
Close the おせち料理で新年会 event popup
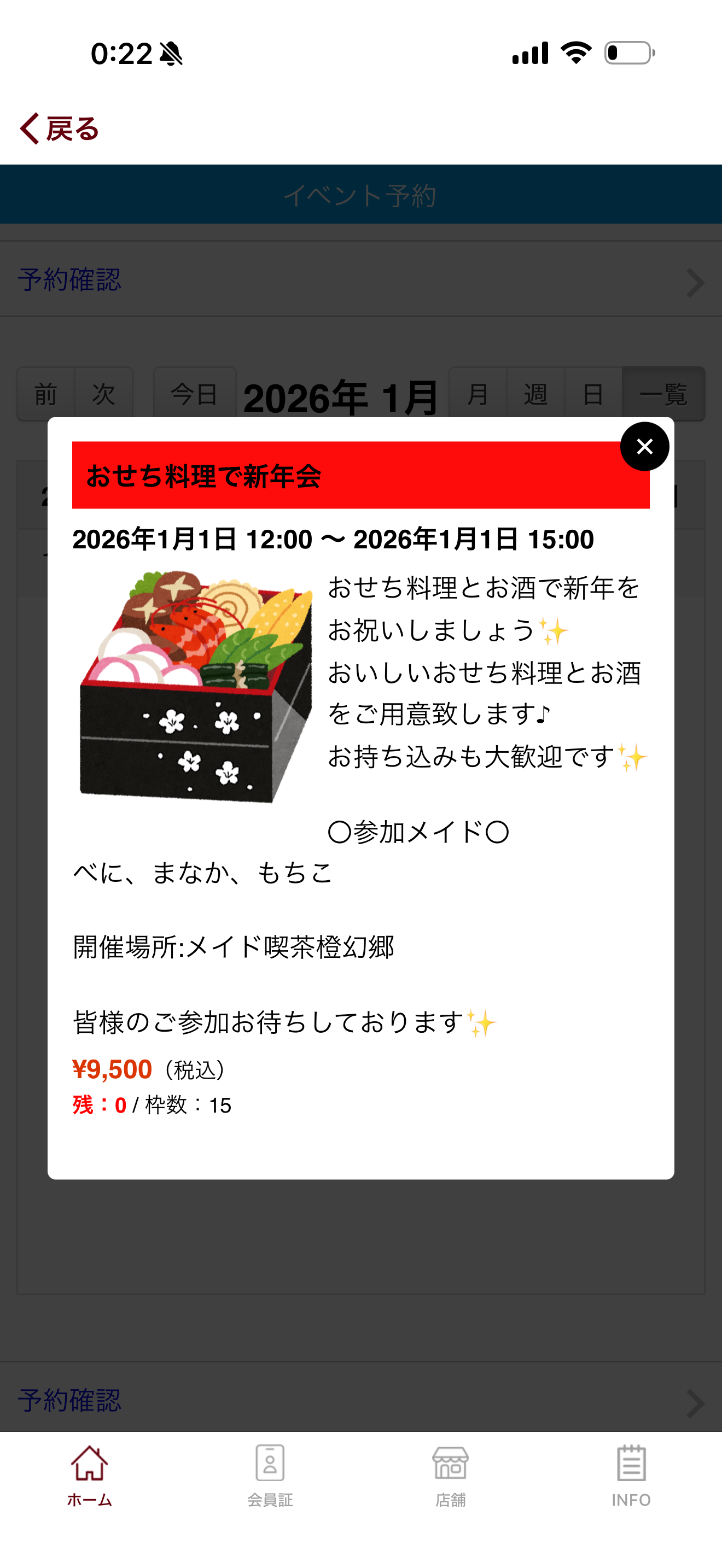[x=644, y=447]
